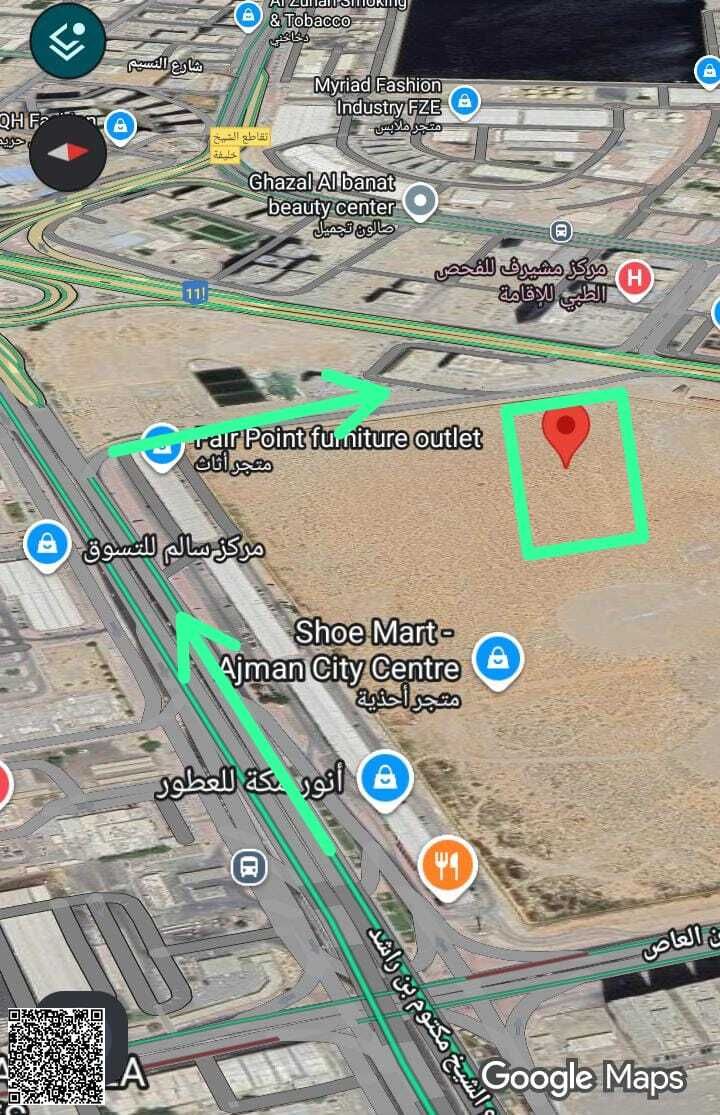Open the map layers button
This screenshot has width=720, height=1115.
(x=68, y=41)
